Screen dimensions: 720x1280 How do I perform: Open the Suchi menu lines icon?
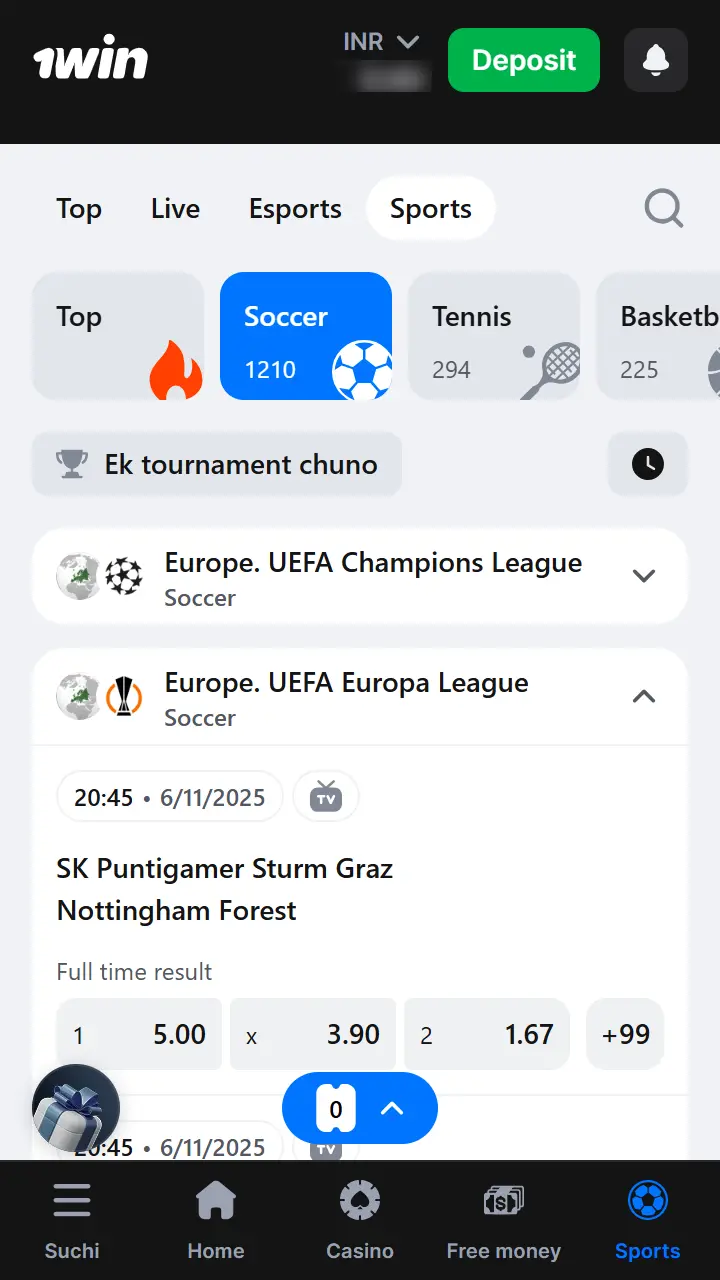tap(71, 1199)
